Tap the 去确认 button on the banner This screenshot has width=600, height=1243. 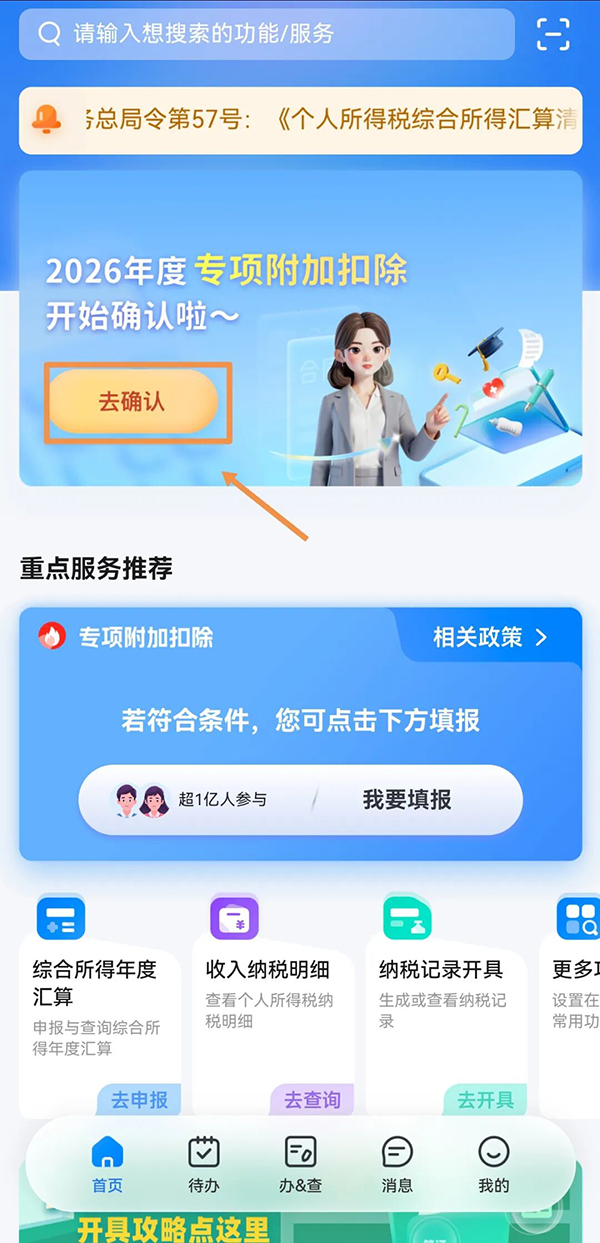[132, 402]
